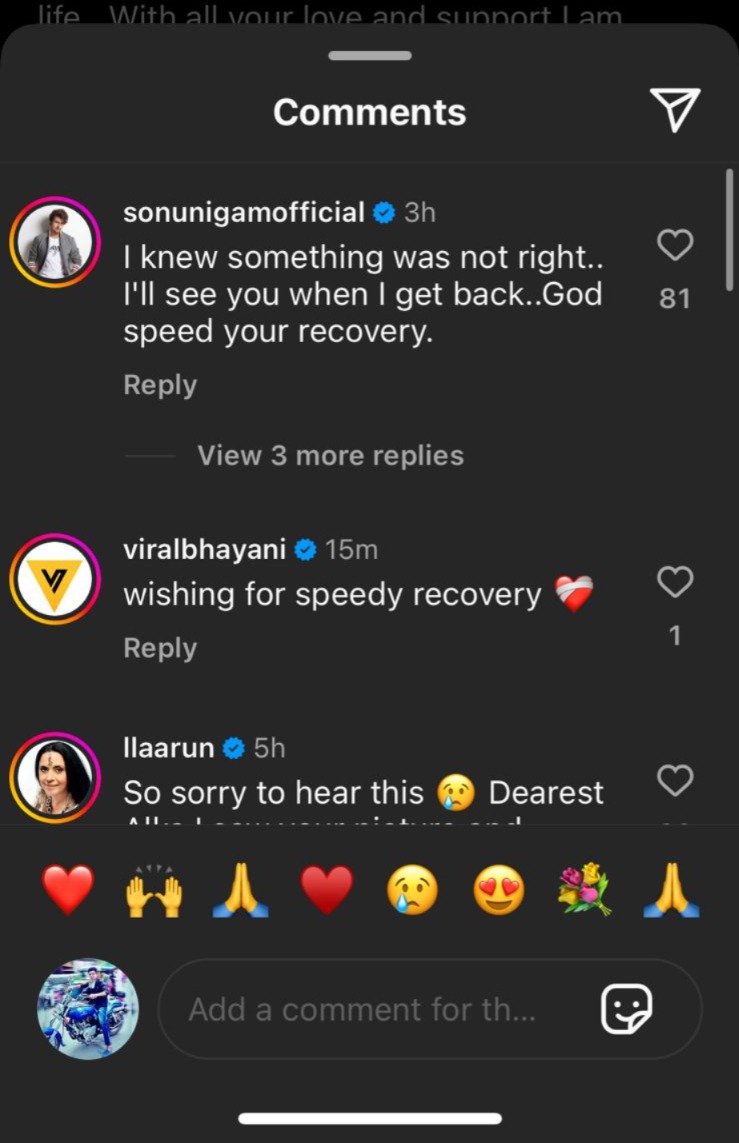Tap the comments sheet drag handle
Viewport: 739px width, 1143px height.
click(369, 56)
